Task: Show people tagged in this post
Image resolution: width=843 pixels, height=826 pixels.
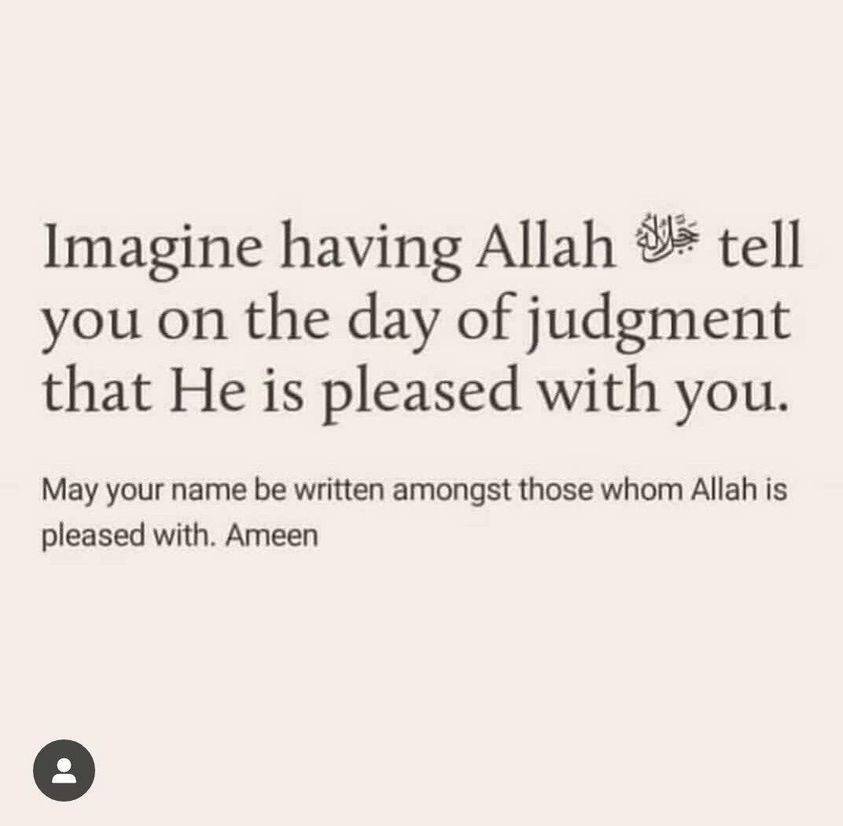Action: click(64, 771)
